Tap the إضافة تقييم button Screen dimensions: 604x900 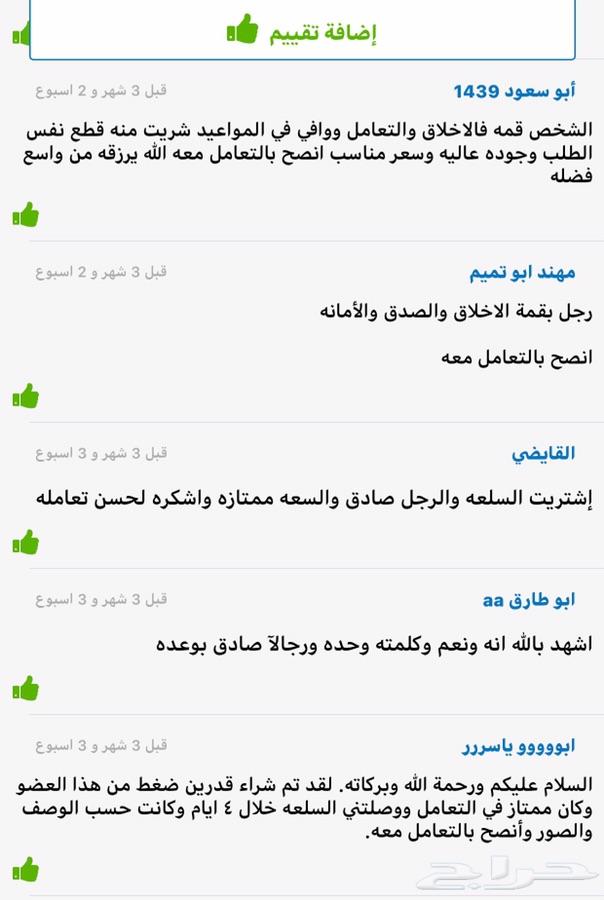point(302,31)
